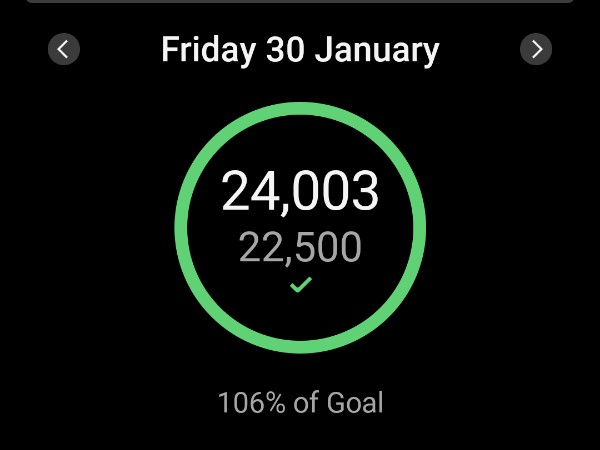Go to the next day
600x450 pixels.
pyautogui.click(x=536, y=49)
